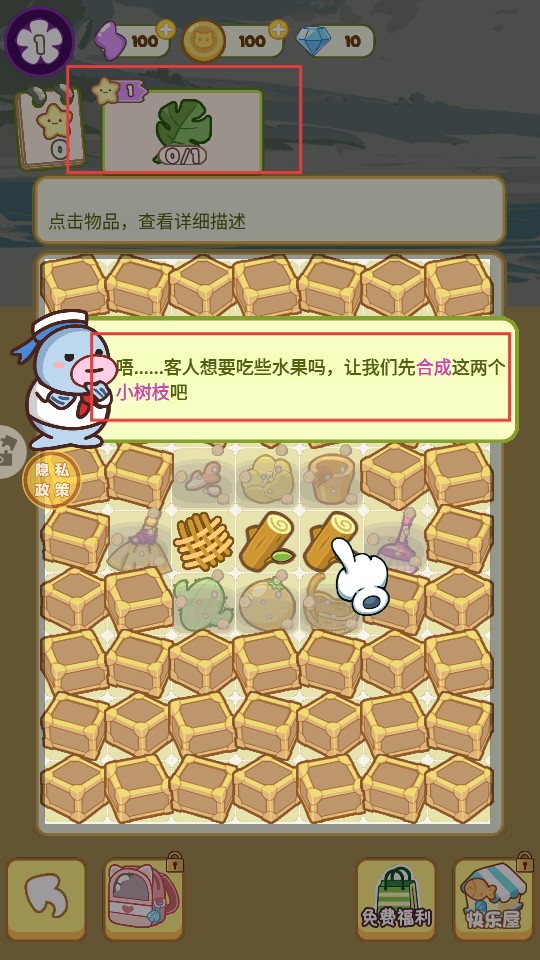Open the 免费福利 free benefits shop
Viewport: 540px width, 960px height.
(x=396, y=899)
